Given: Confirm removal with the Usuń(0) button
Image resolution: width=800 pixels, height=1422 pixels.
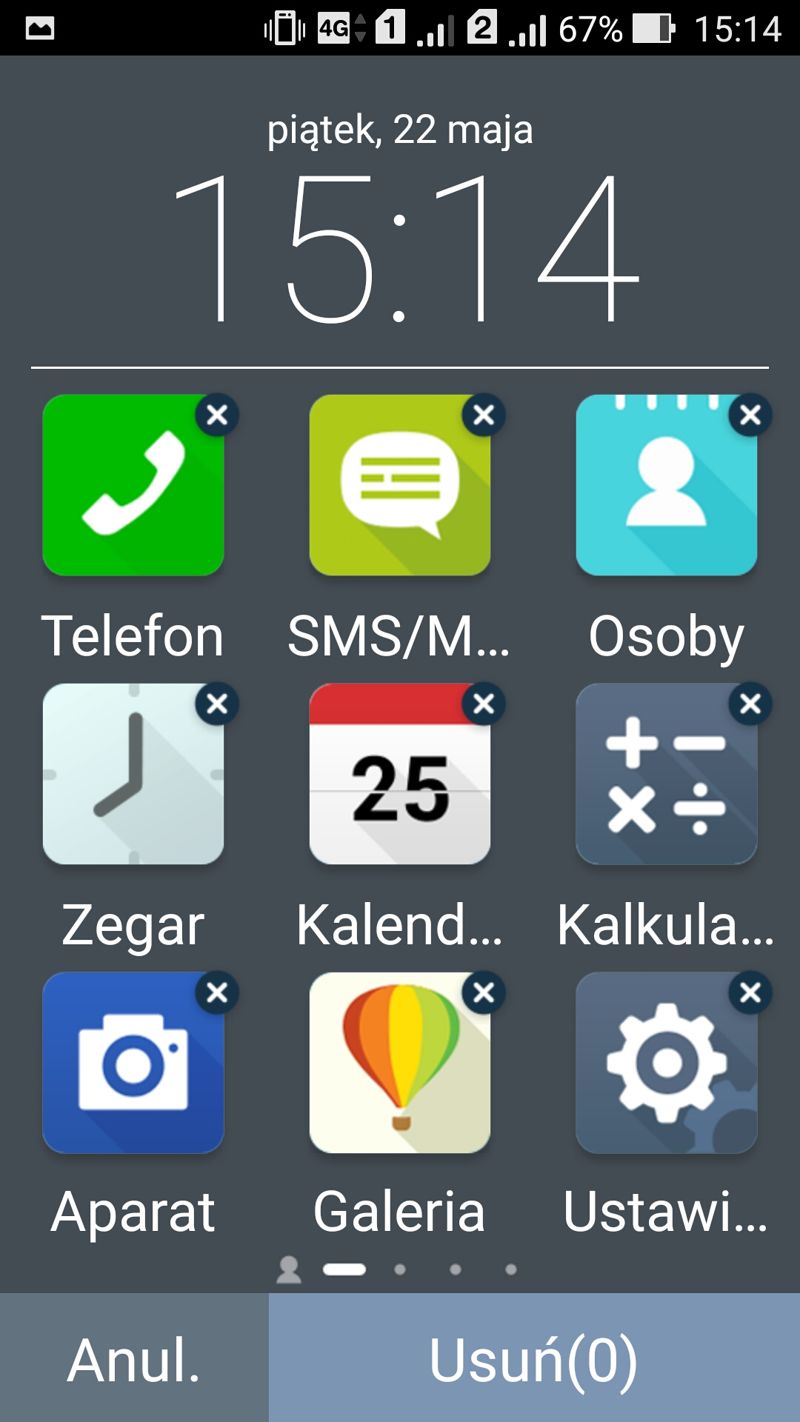Looking at the screenshot, I should (x=534, y=1358).
